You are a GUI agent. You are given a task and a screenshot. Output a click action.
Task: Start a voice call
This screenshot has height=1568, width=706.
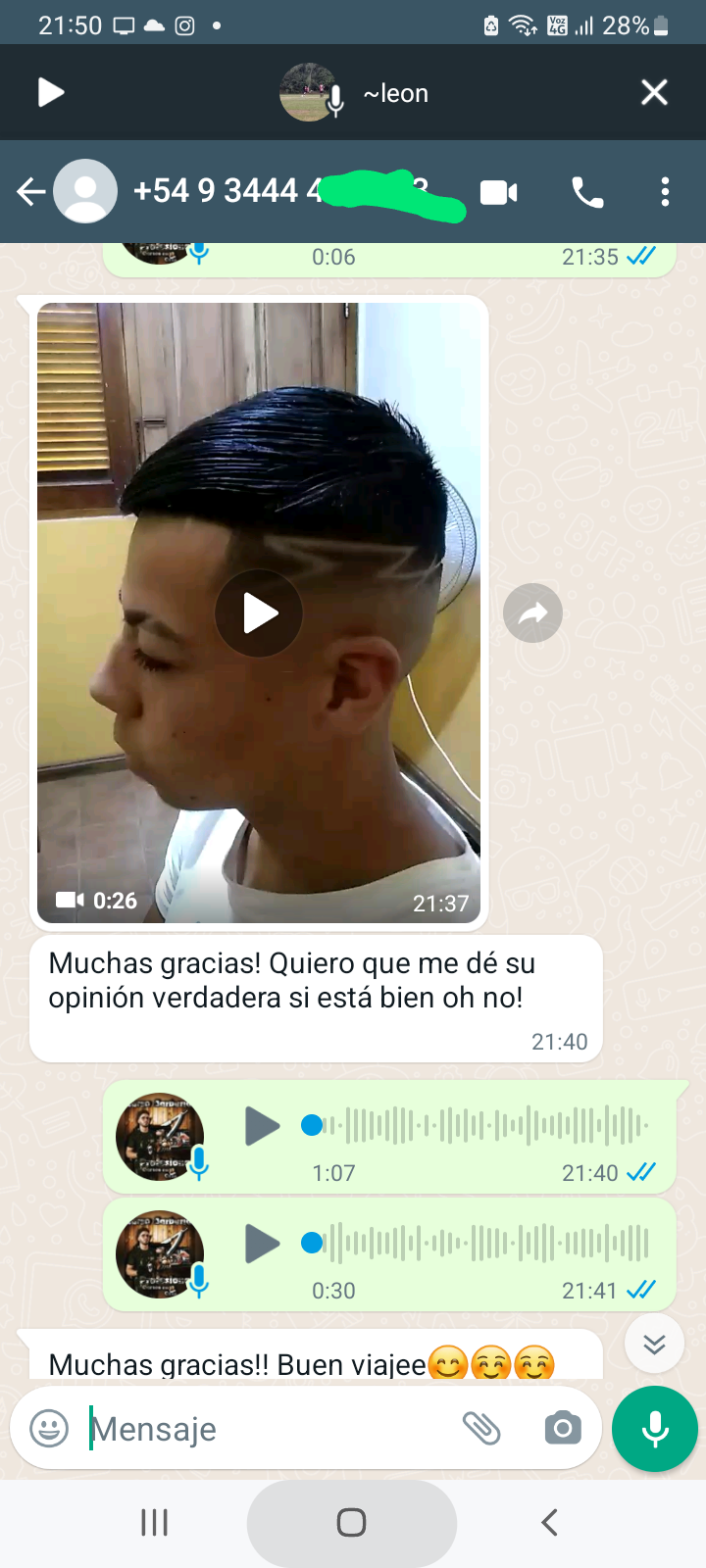coord(587,192)
